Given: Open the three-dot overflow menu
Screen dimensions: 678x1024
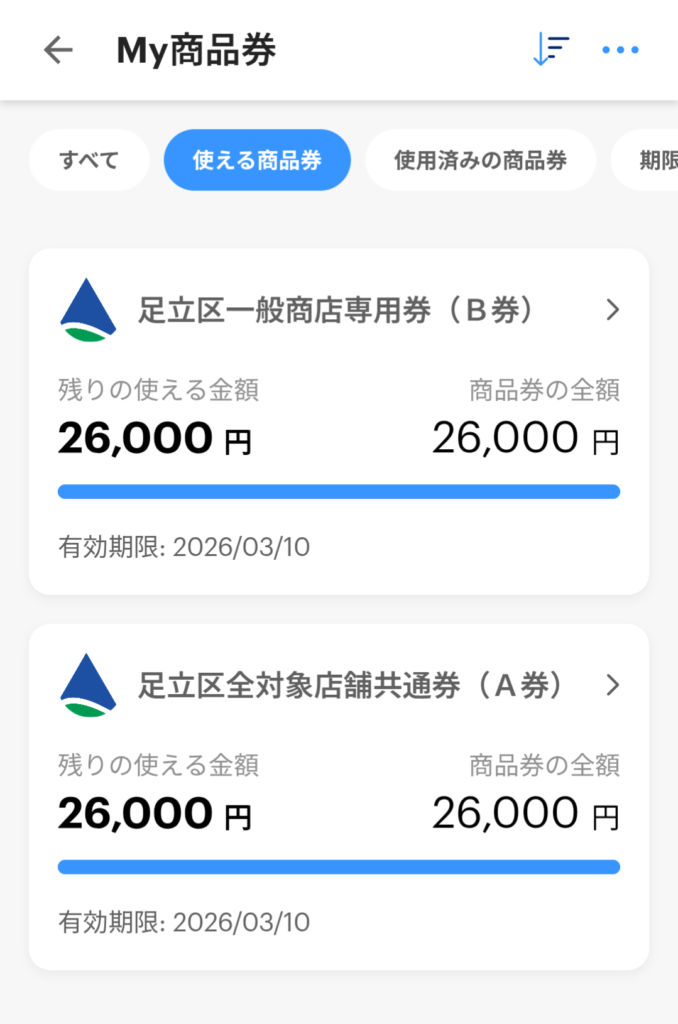Looking at the screenshot, I should tap(620, 50).
